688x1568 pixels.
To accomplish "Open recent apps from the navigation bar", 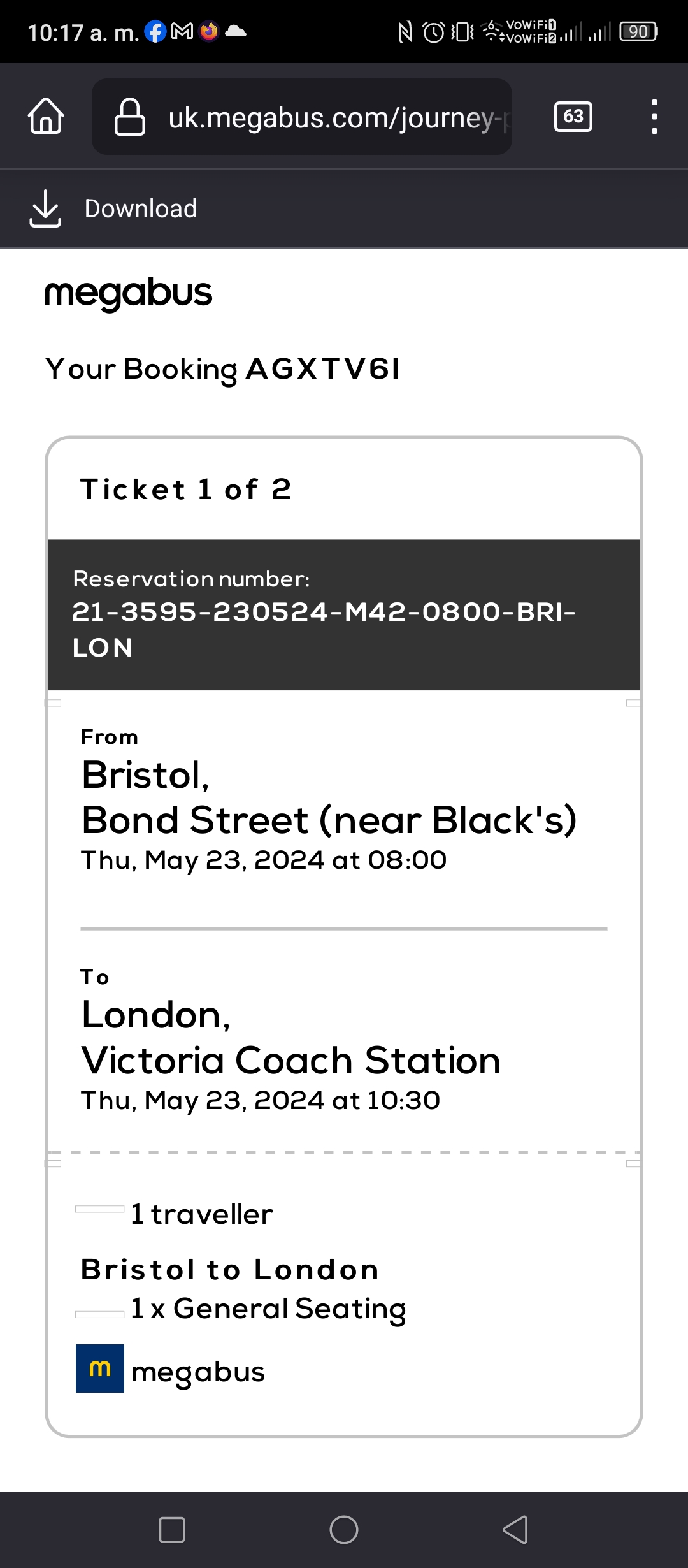I will (x=172, y=1529).
